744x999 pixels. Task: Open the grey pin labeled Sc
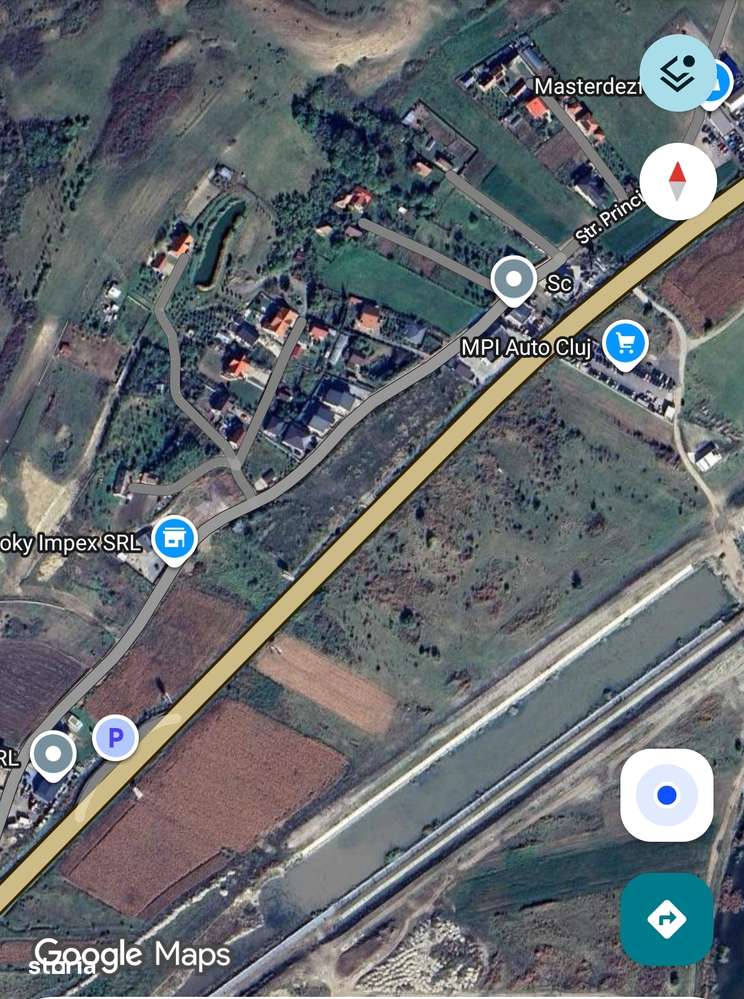coord(514,280)
